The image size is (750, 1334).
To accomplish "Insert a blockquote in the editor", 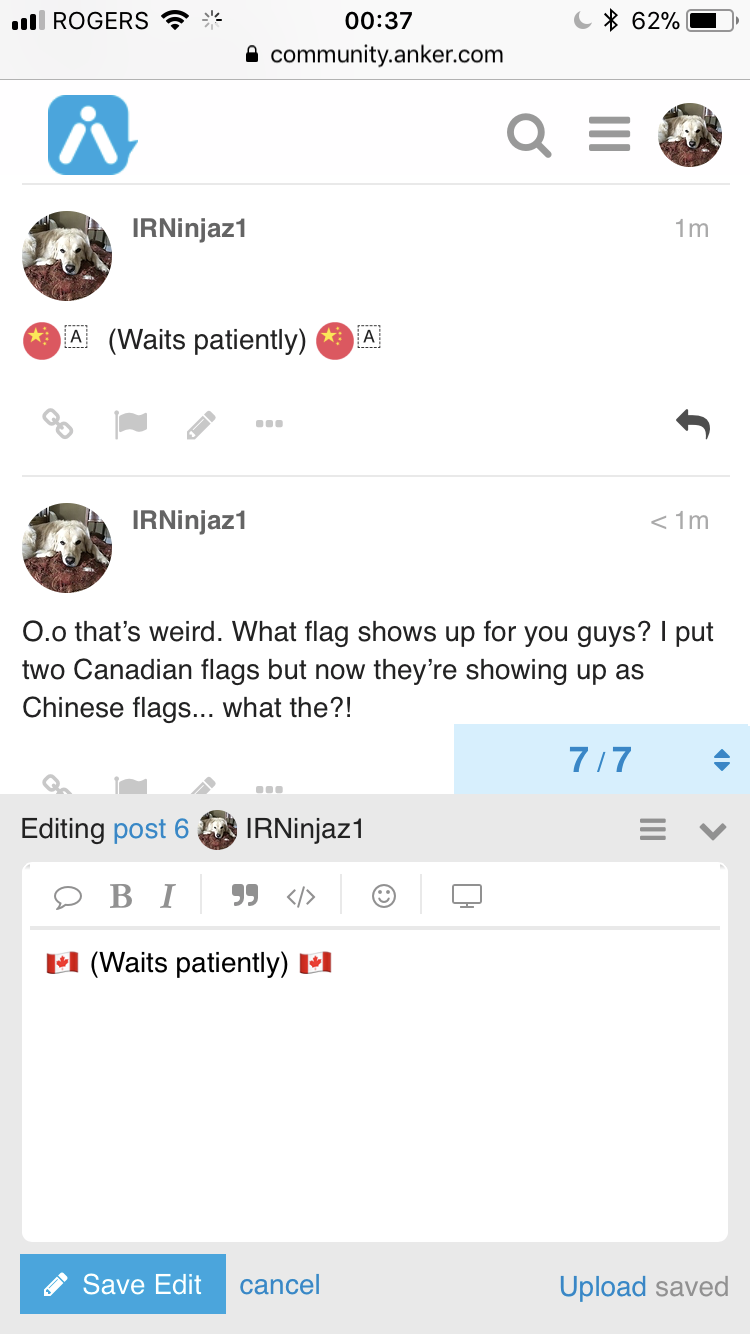I will [245, 896].
